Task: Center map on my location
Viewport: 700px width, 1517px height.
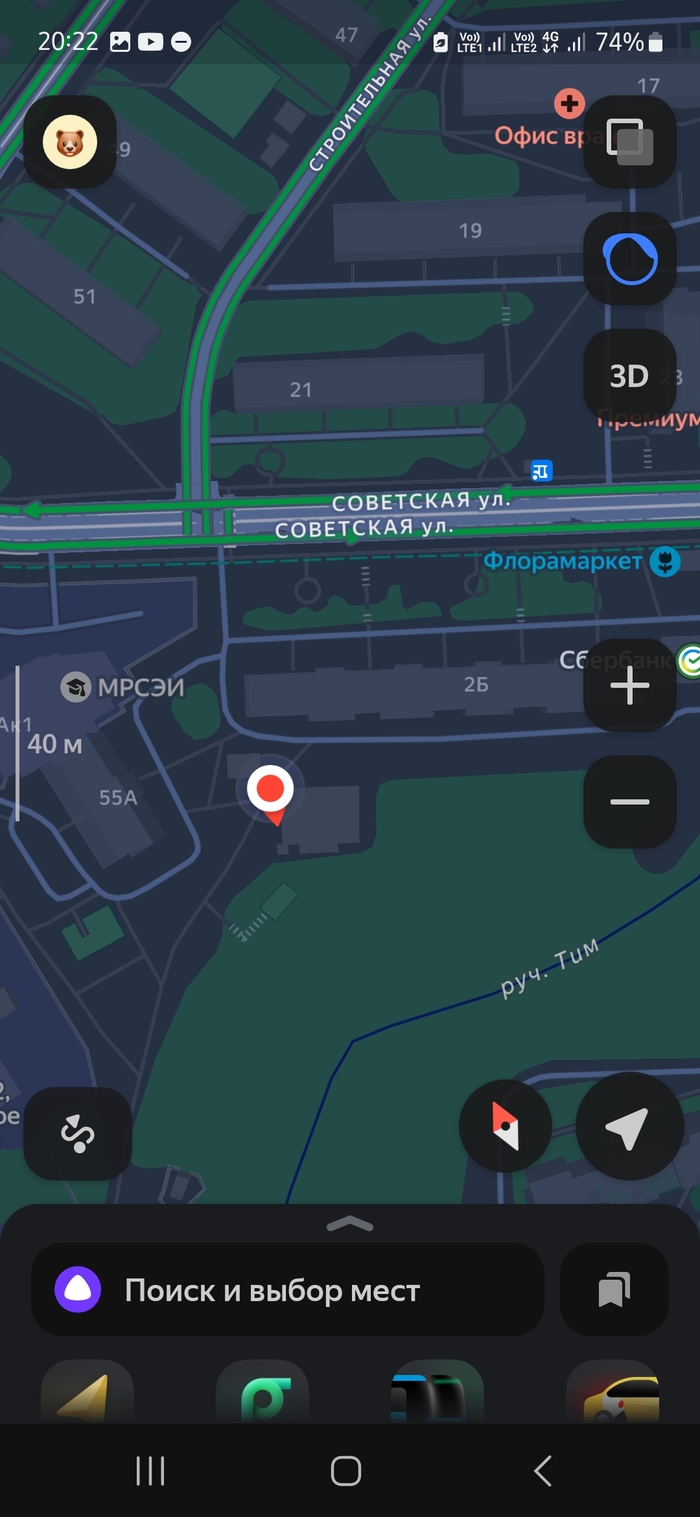Action: click(x=630, y=1127)
